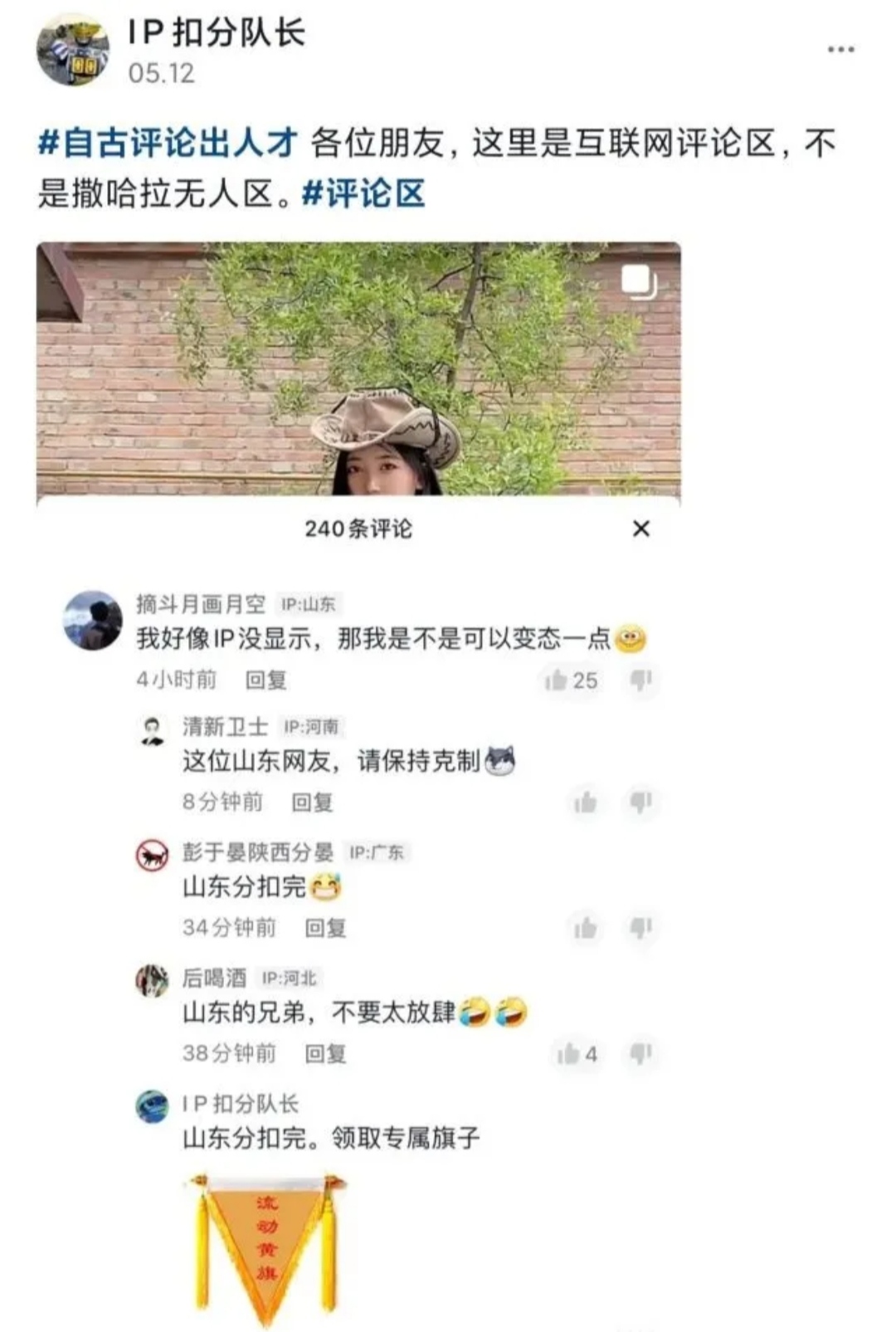The width and height of the screenshot is (896, 1332).
Task: Open the hashtag #评论区
Action: click(363, 194)
